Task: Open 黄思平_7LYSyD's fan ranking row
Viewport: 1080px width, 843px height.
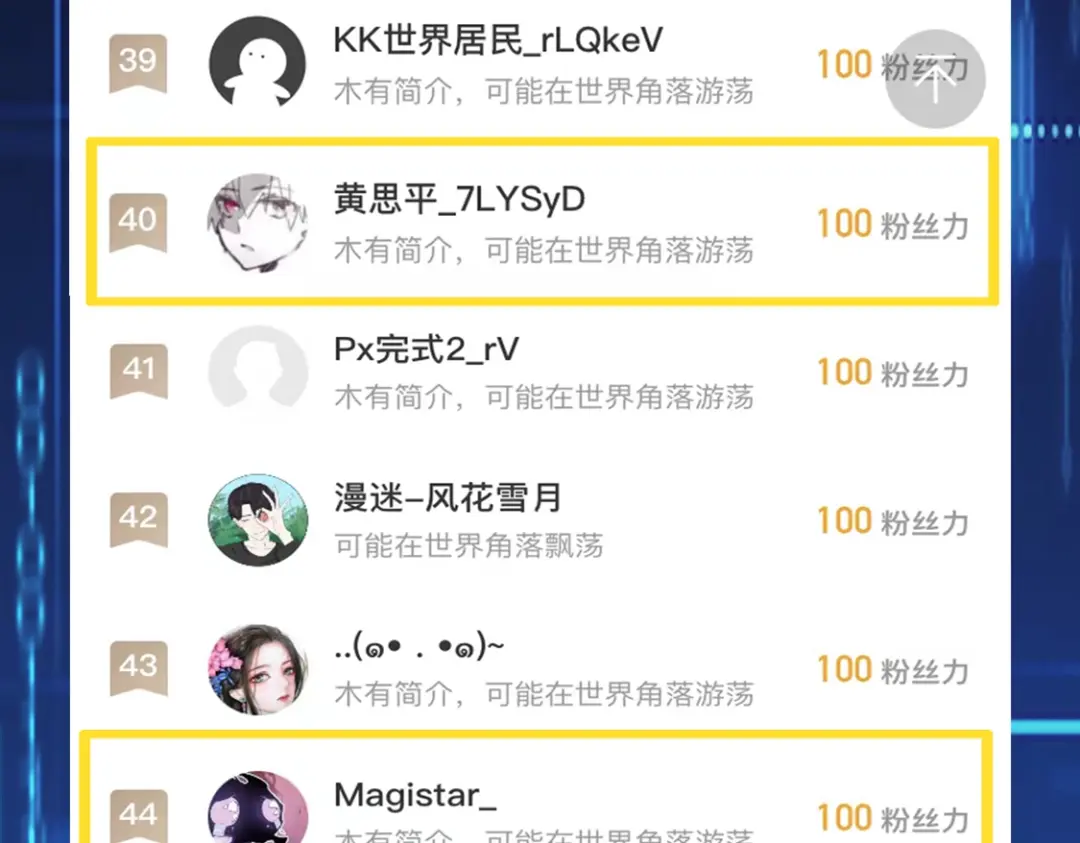Action: click(541, 221)
